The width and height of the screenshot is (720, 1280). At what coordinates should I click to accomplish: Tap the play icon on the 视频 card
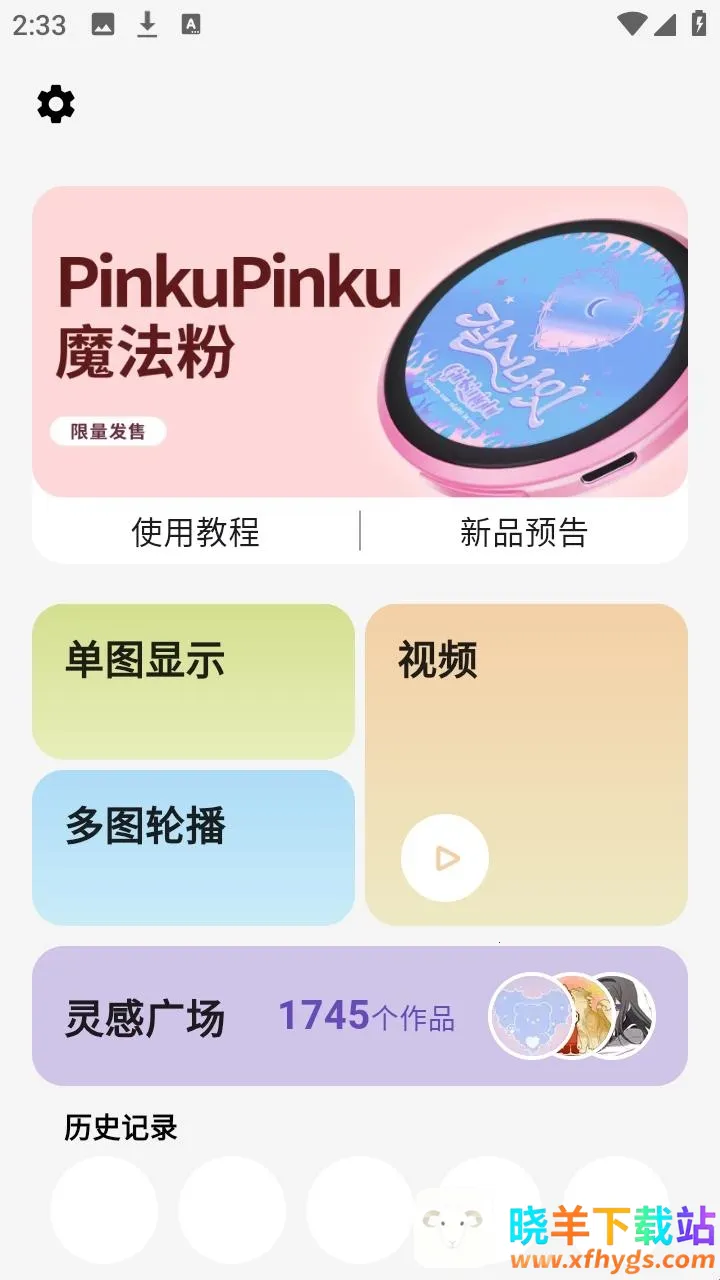coord(444,858)
